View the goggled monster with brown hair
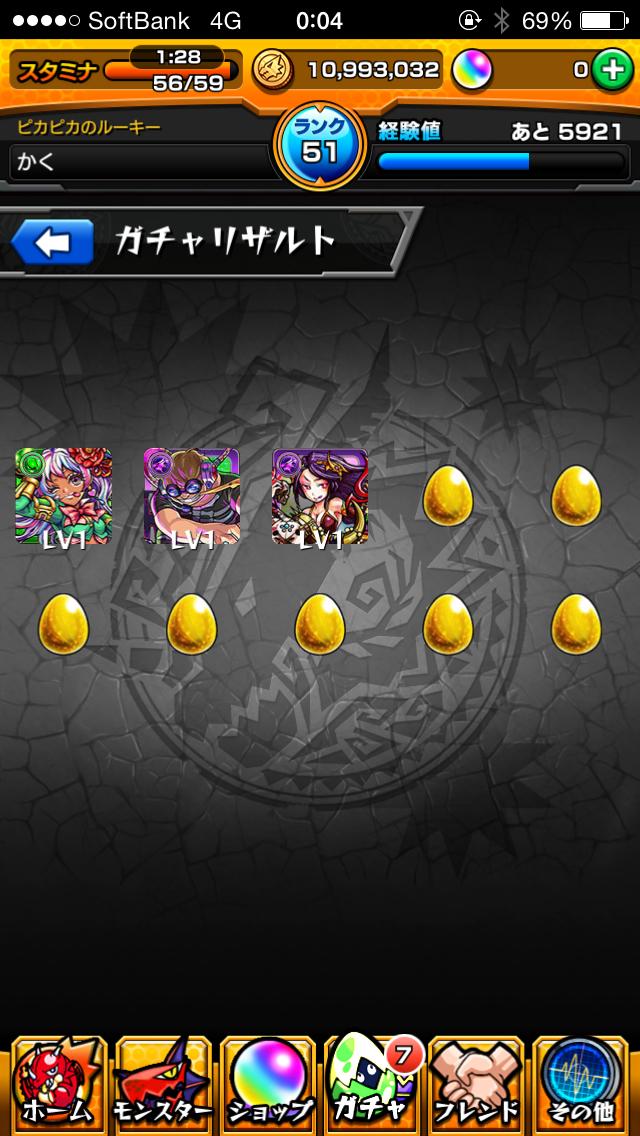 191,496
